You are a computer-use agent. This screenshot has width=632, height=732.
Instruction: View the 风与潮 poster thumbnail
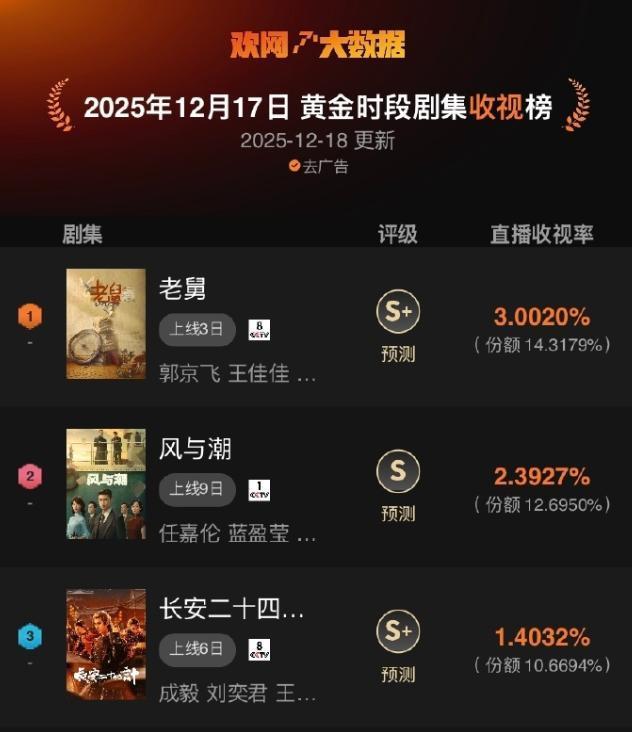click(106, 484)
